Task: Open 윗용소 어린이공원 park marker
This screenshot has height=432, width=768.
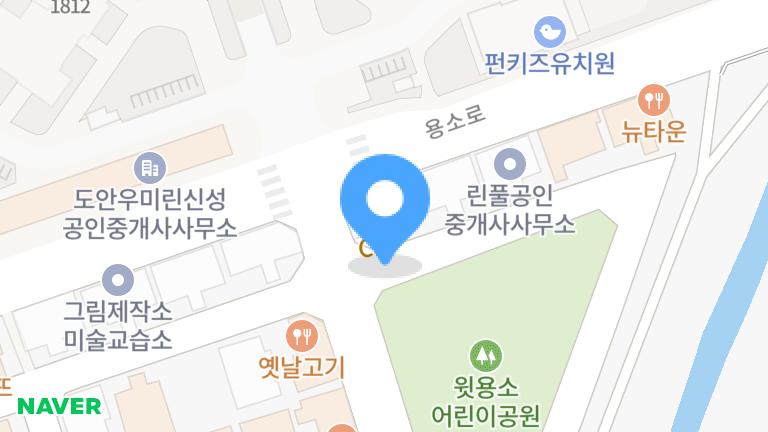Action: [x=485, y=355]
